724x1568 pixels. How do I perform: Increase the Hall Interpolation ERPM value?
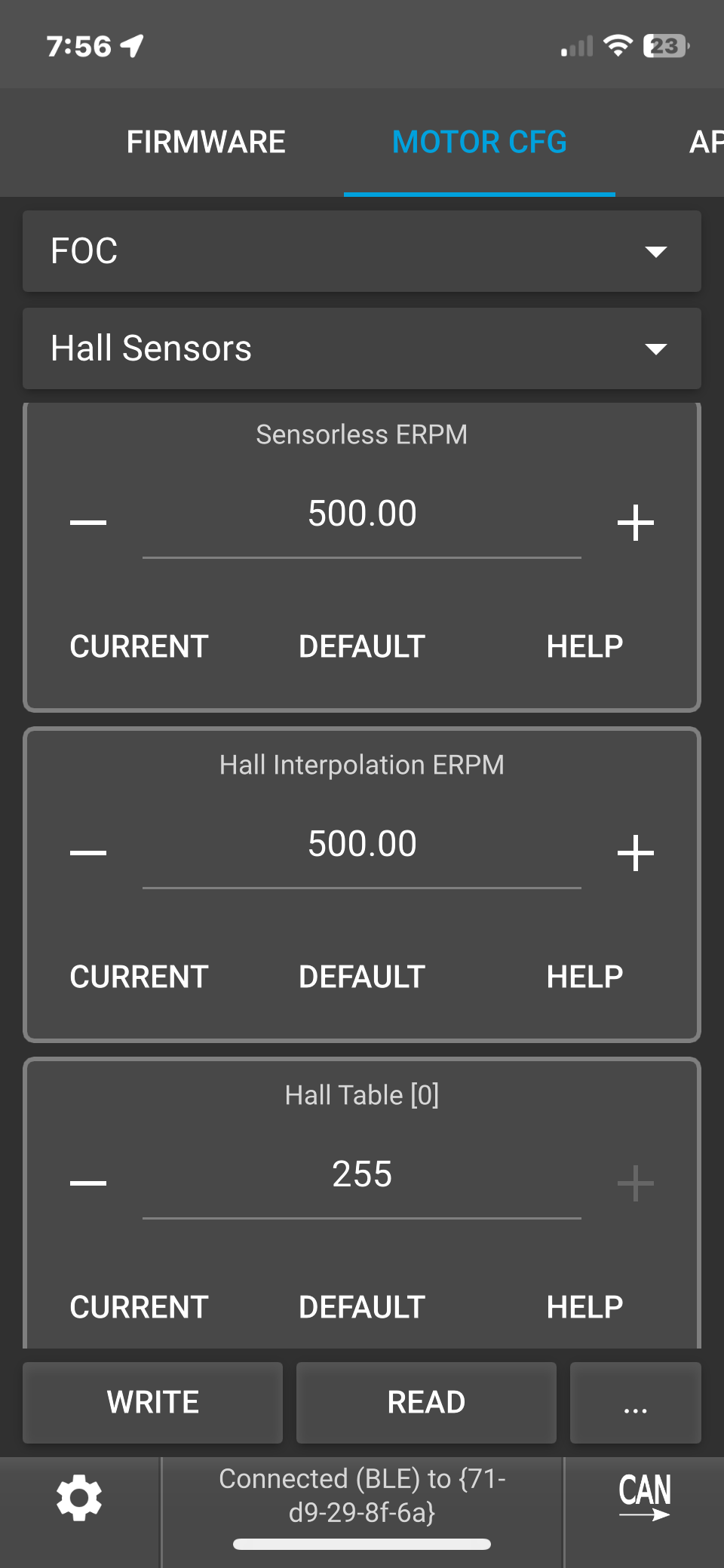tap(636, 852)
